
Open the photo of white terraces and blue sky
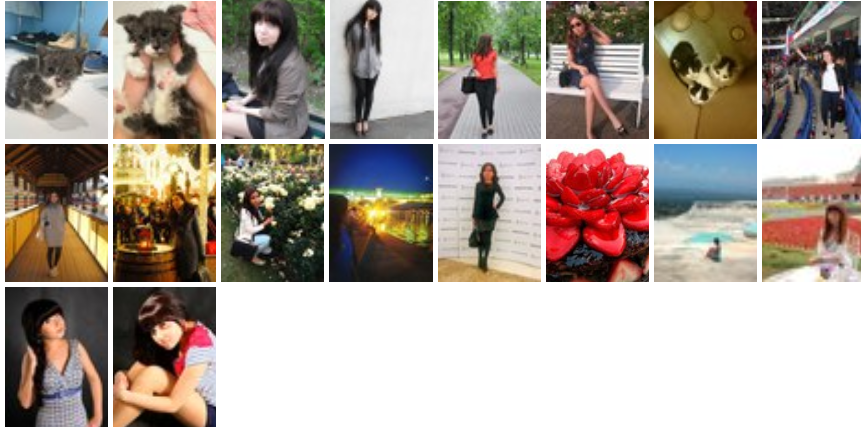point(706,213)
